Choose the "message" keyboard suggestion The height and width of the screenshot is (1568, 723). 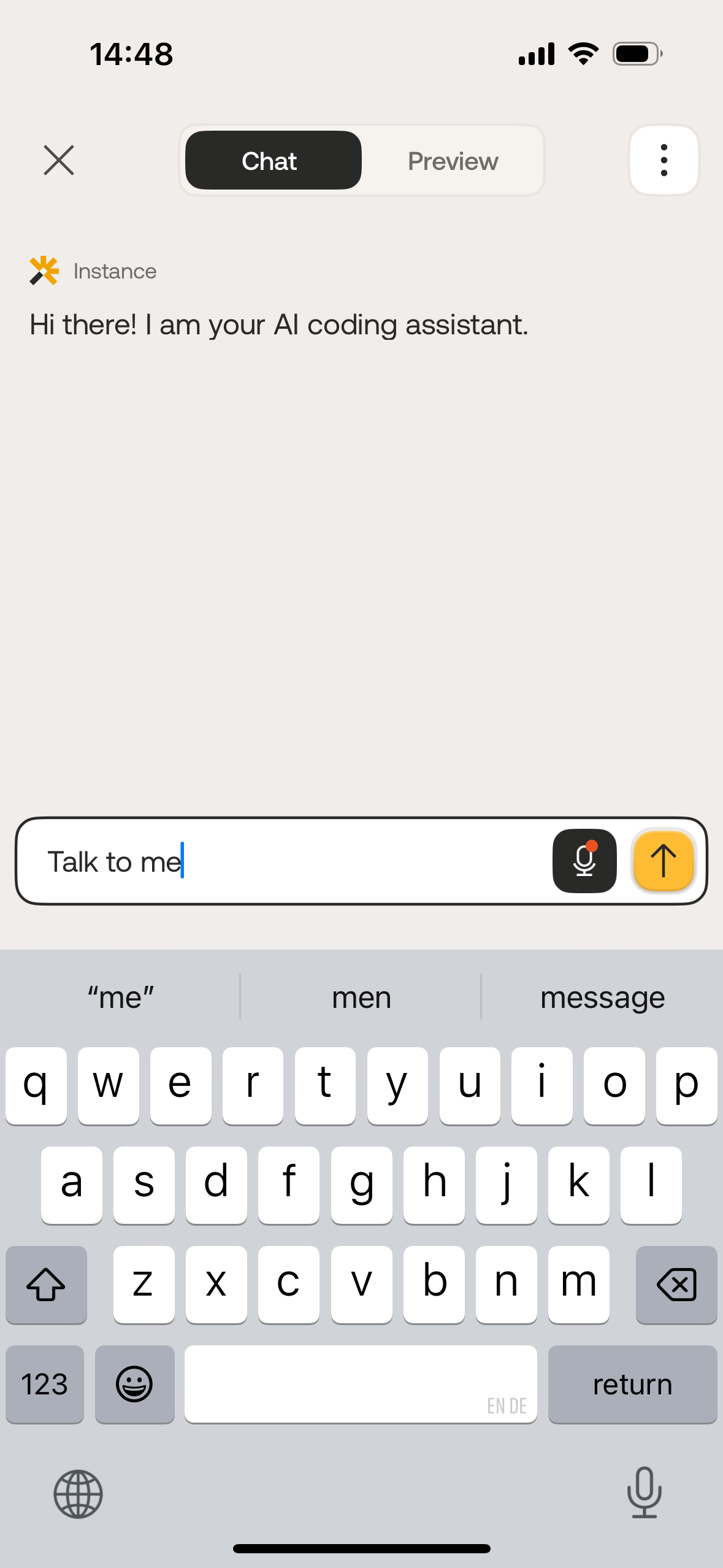coord(602,997)
